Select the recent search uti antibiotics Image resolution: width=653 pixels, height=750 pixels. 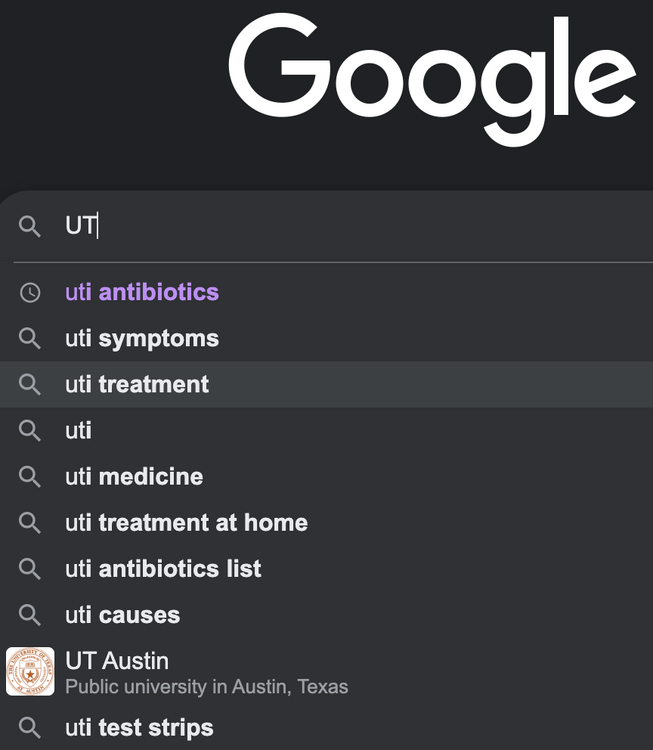[142, 292]
